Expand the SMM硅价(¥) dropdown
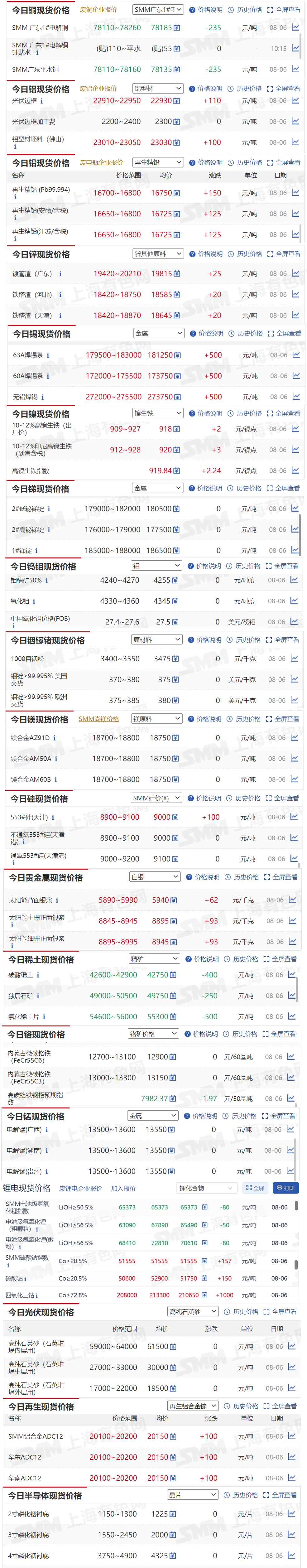The image size is (307, 1568). click(x=157, y=798)
